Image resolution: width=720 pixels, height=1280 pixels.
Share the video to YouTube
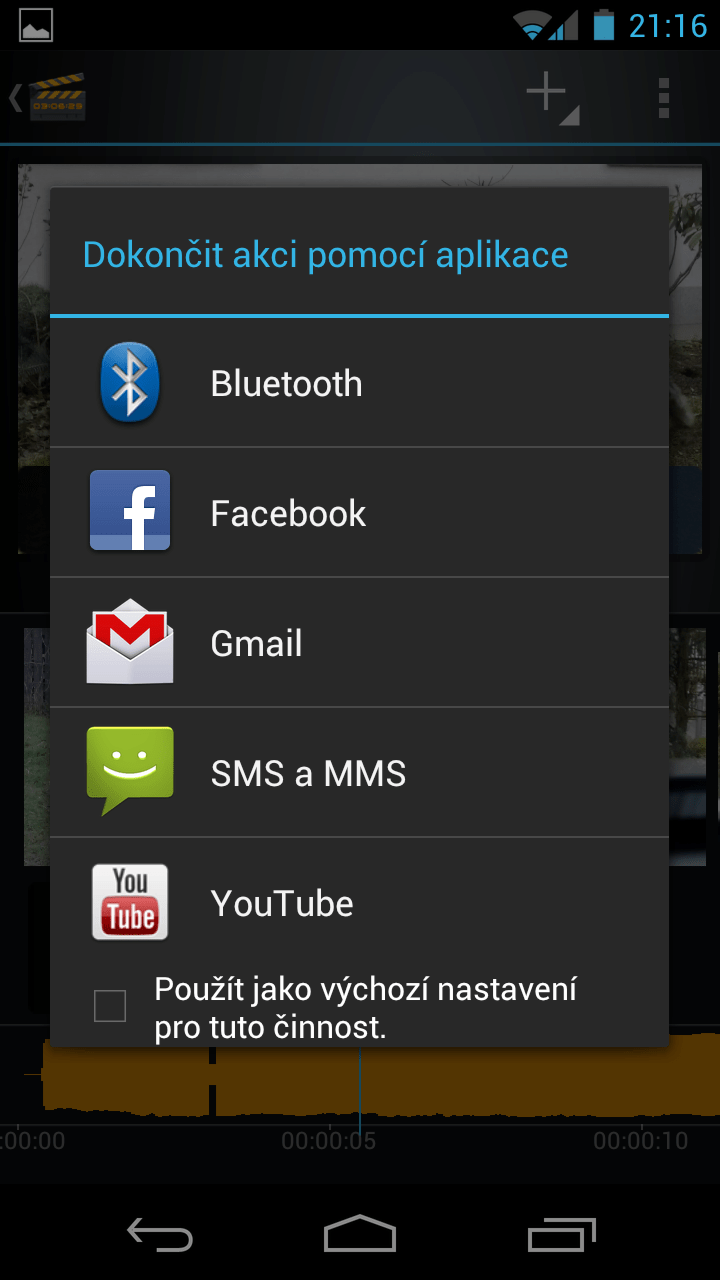pos(359,903)
